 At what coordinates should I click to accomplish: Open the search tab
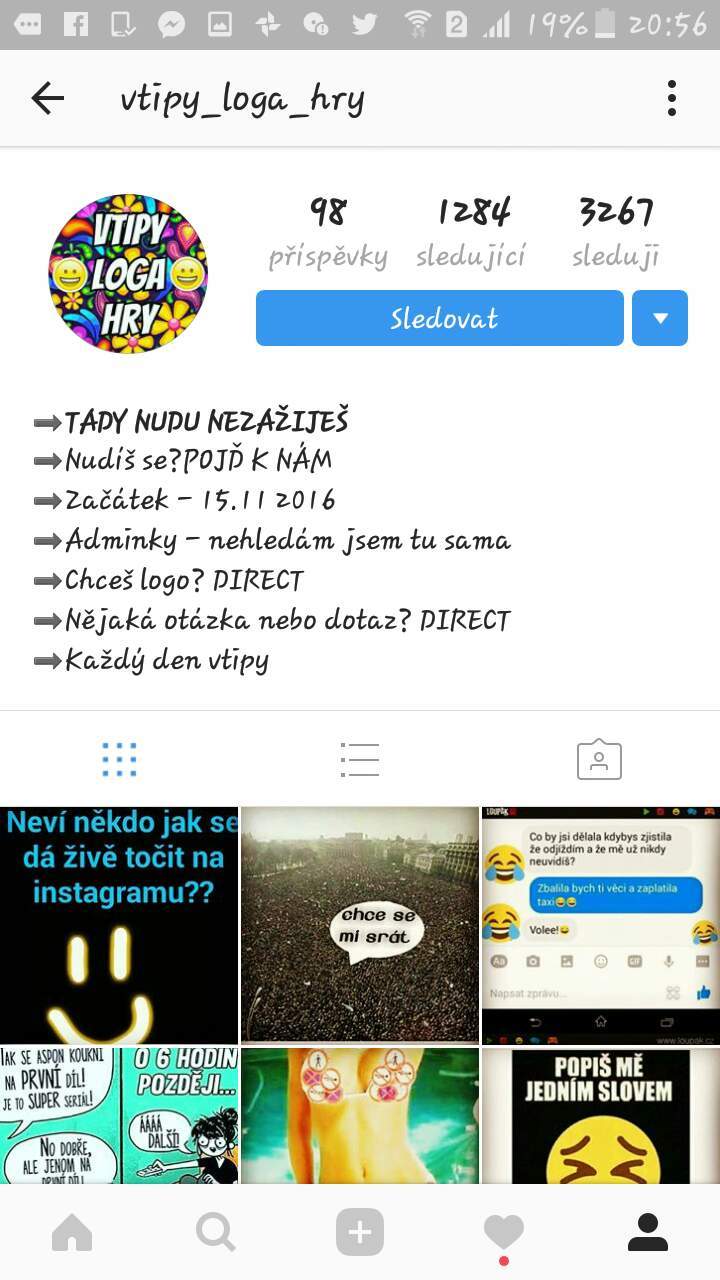pyautogui.click(x=216, y=1233)
